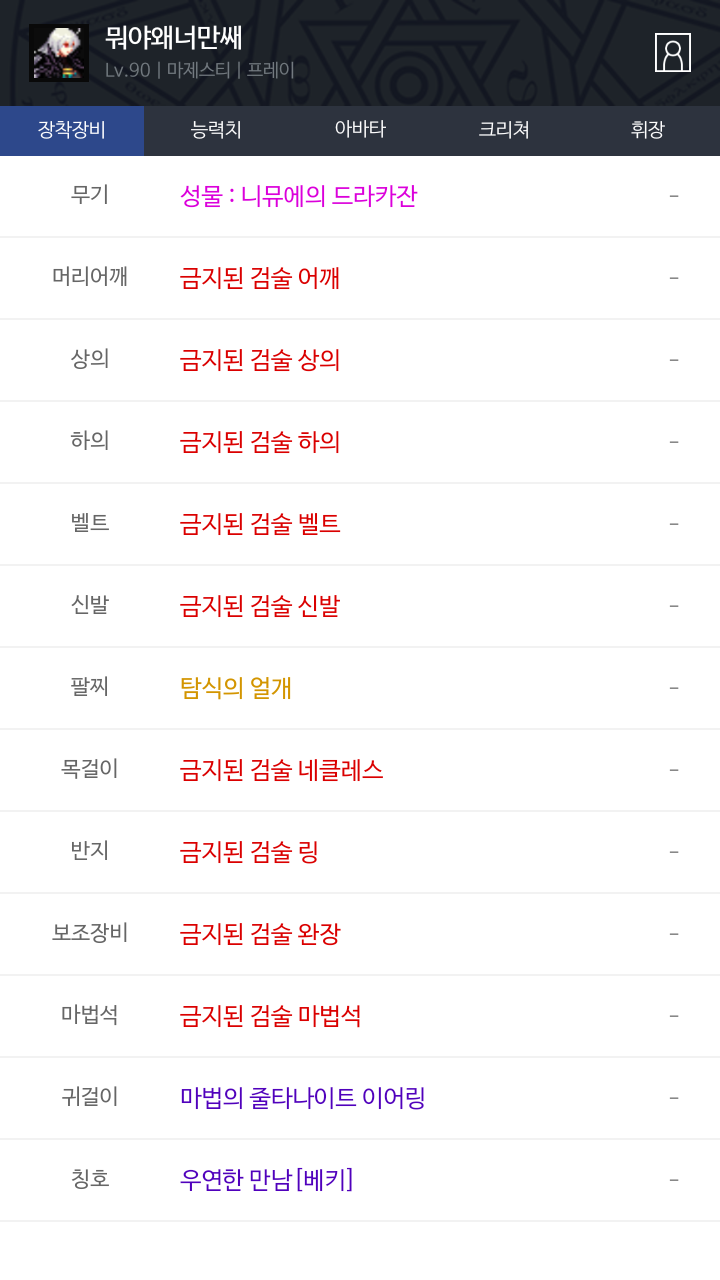Open 금지된 검술 마법석 item
This screenshot has width=720, height=1280.
point(360,1016)
